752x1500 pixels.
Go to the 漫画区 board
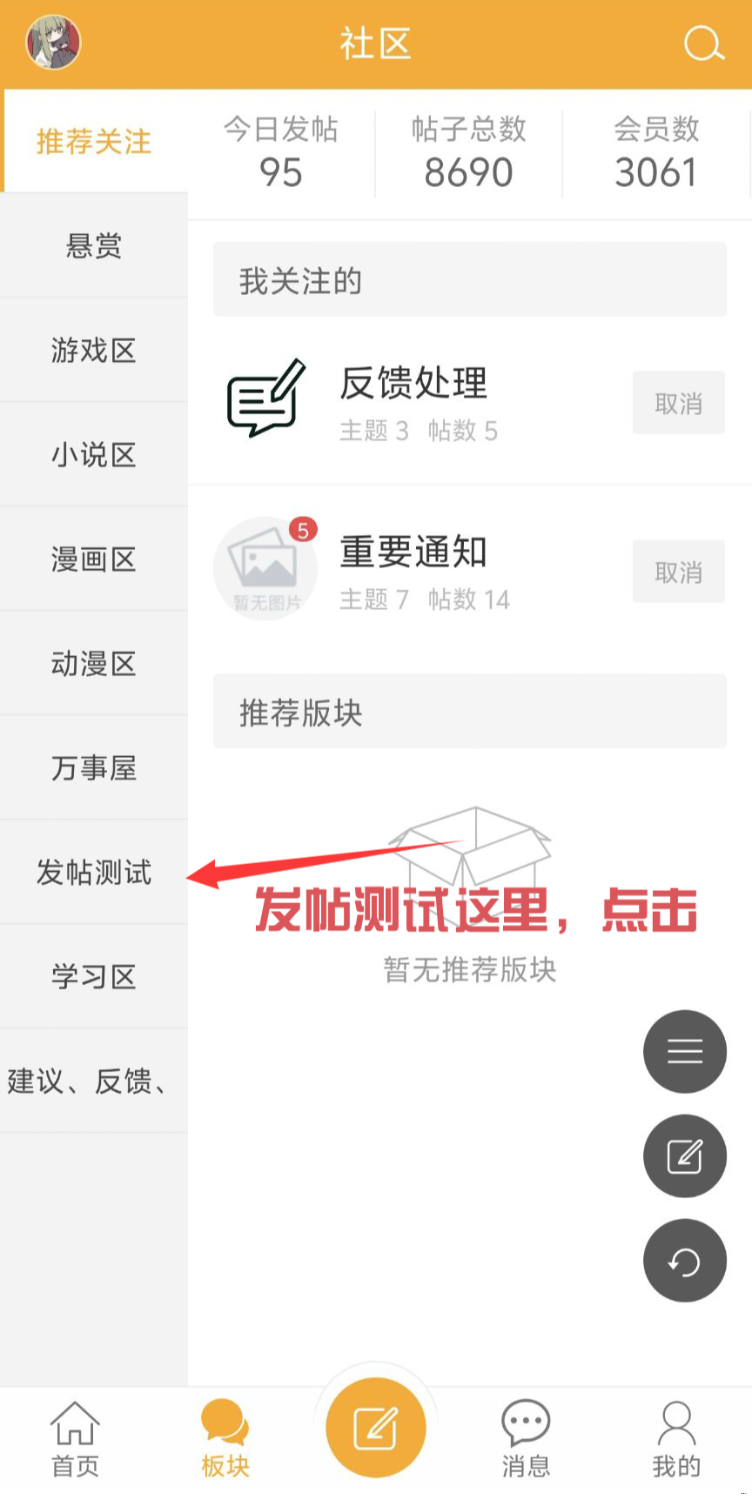pyautogui.click(x=94, y=559)
